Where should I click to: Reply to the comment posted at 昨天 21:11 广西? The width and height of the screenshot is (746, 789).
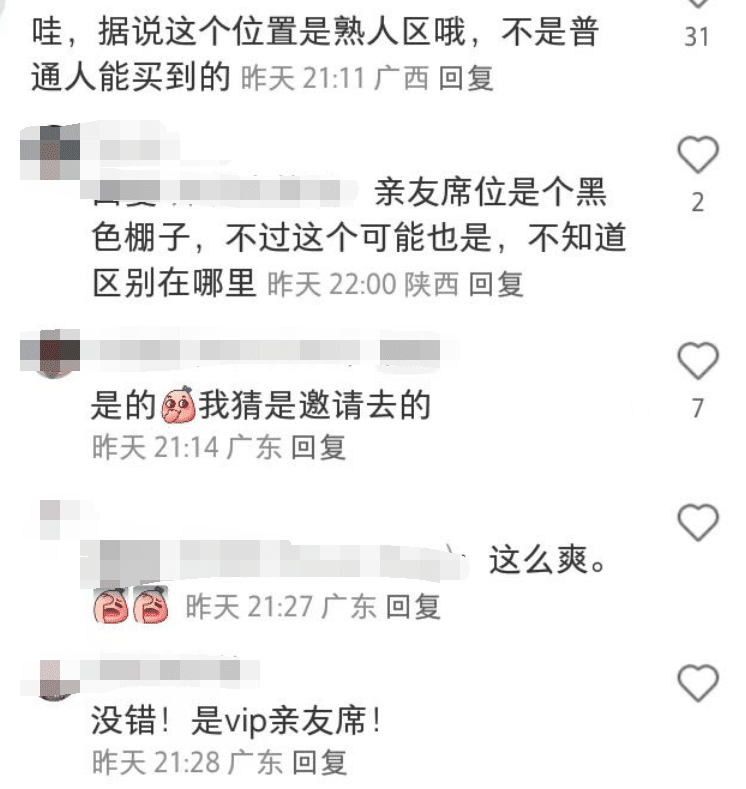point(465,79)
